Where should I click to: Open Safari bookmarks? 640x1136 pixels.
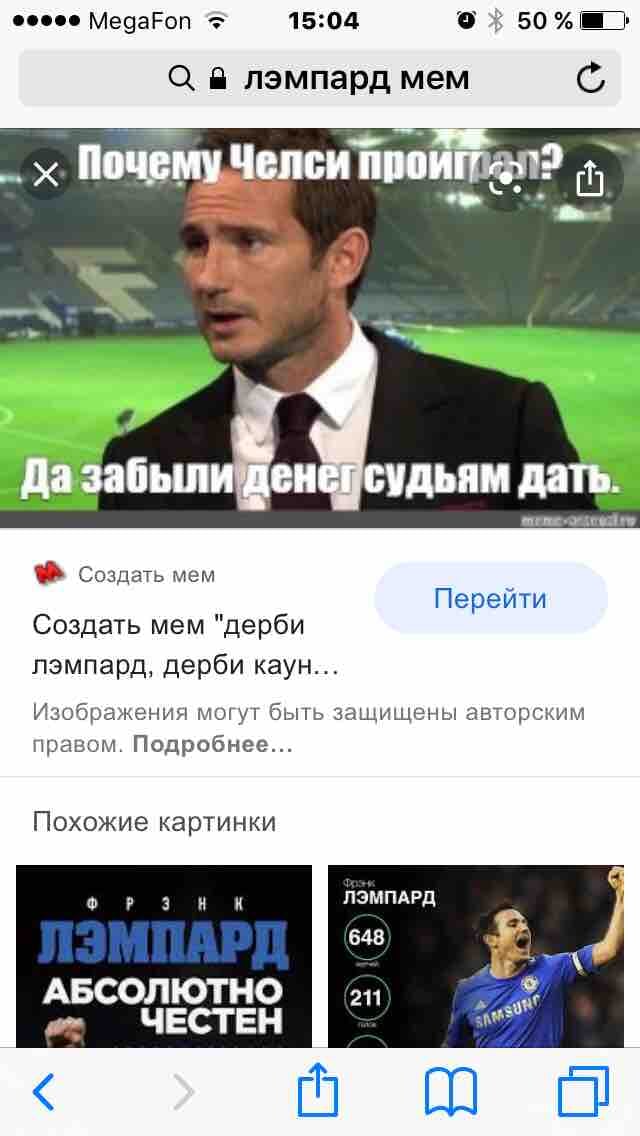(450, 1092)
